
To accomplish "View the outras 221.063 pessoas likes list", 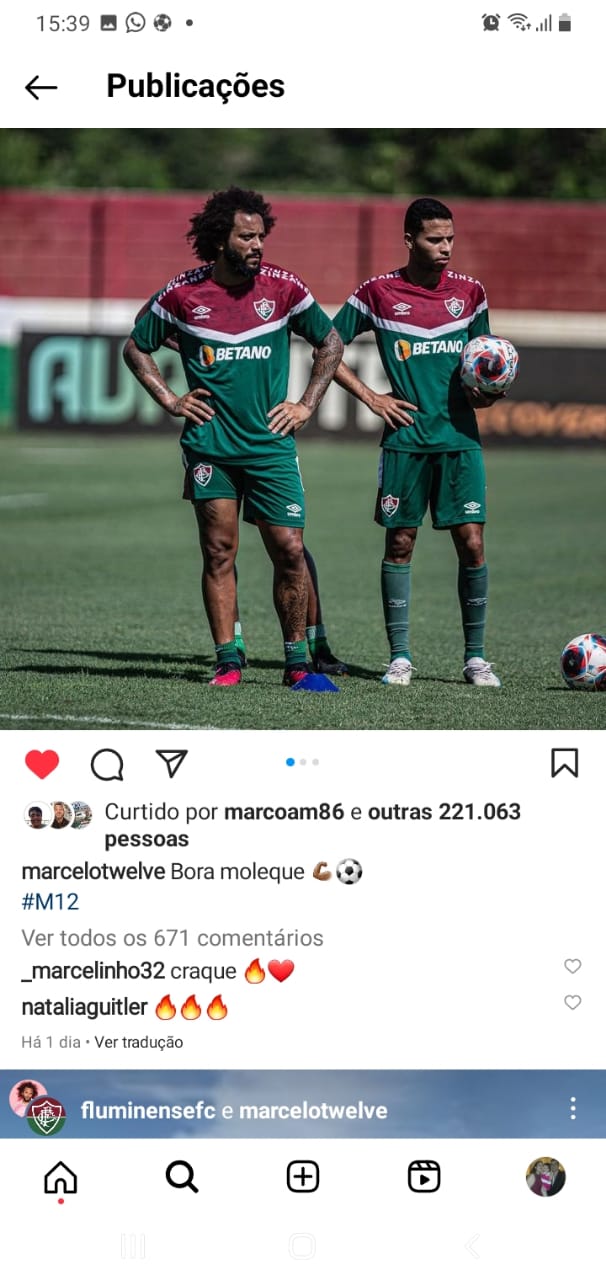I will click(313, 825).
